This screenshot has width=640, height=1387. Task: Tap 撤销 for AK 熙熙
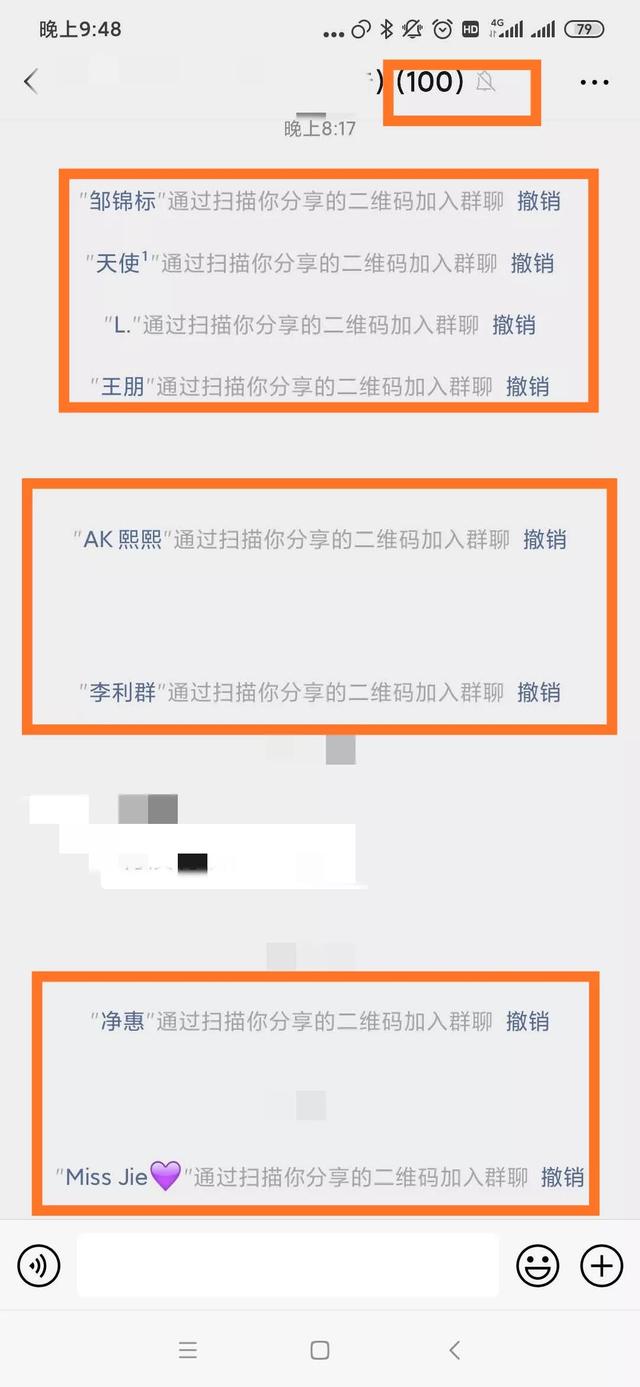coord(544,540)
